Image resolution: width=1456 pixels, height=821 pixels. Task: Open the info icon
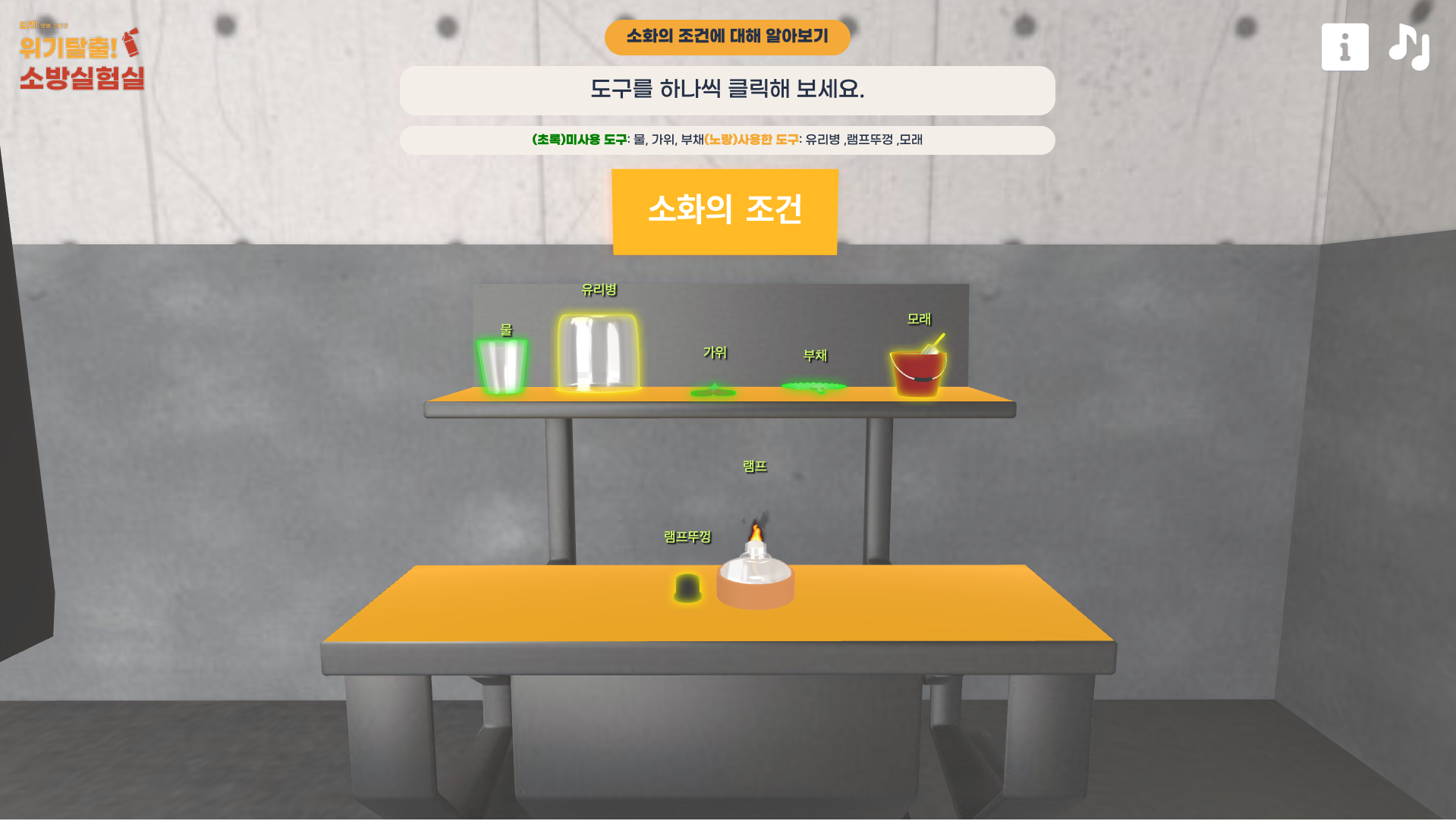[x=1344, y=47]
